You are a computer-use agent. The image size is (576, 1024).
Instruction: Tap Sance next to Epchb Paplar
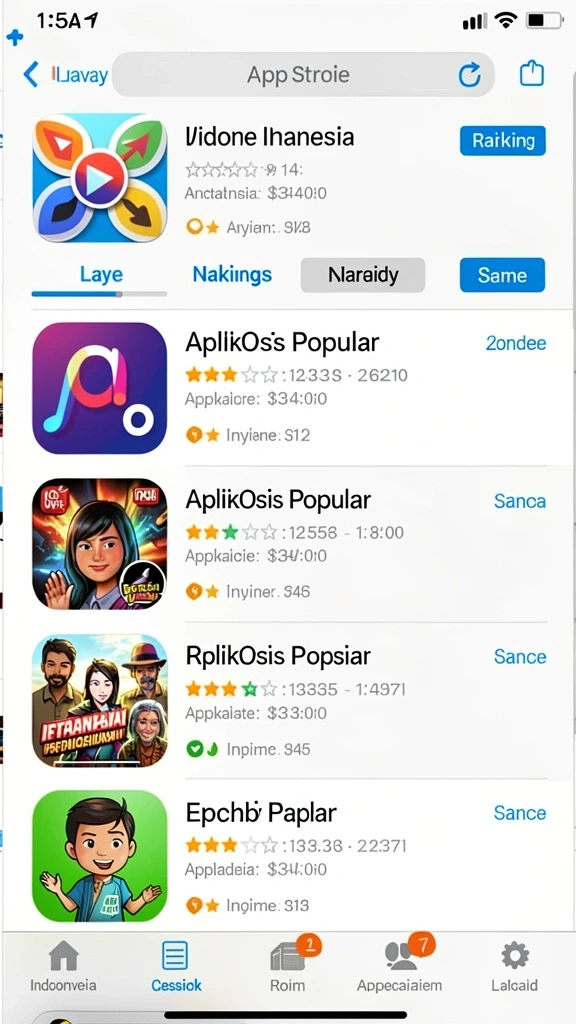(520, 812)
